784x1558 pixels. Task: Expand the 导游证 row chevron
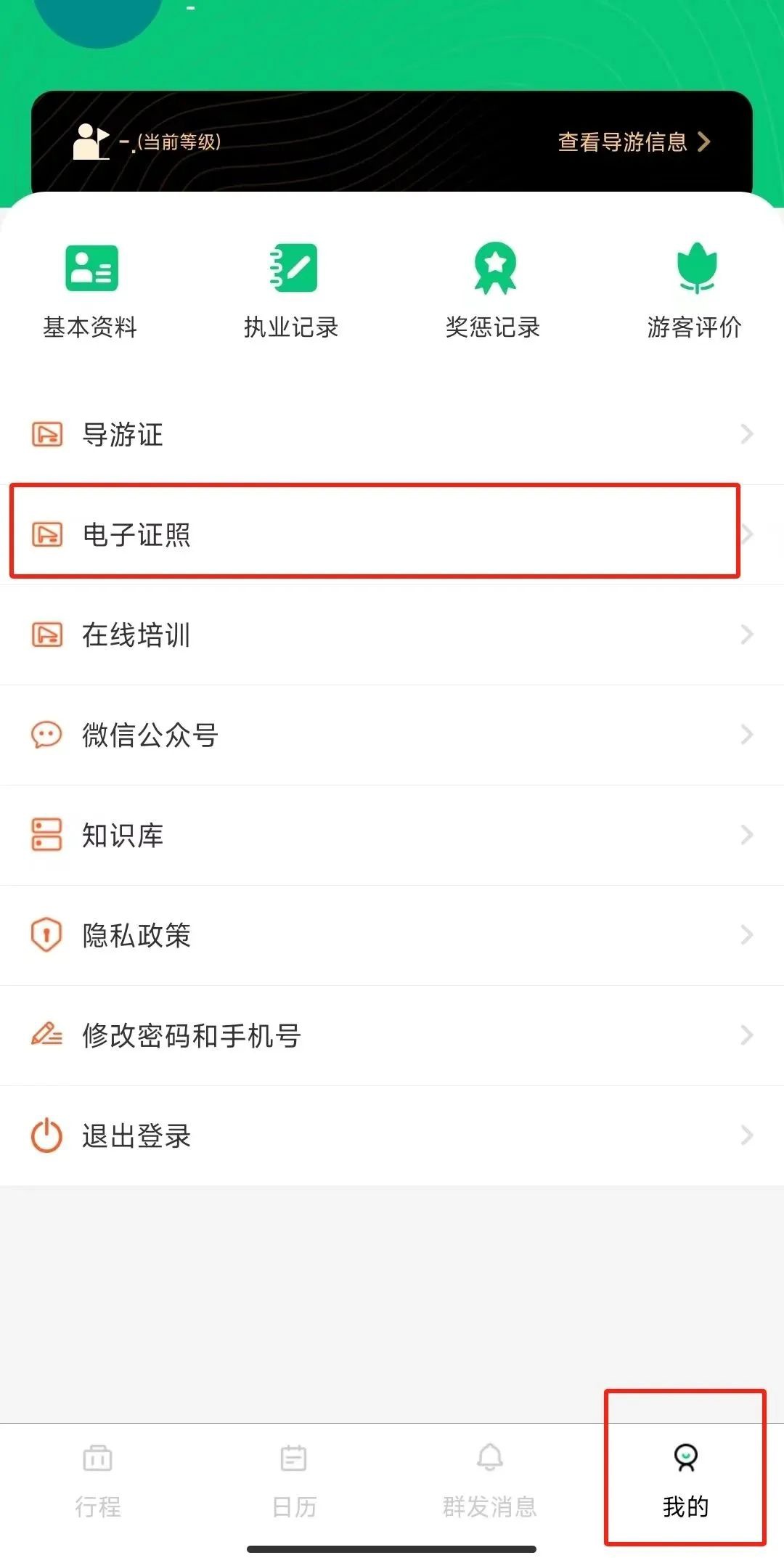click(x=748, y=433)
